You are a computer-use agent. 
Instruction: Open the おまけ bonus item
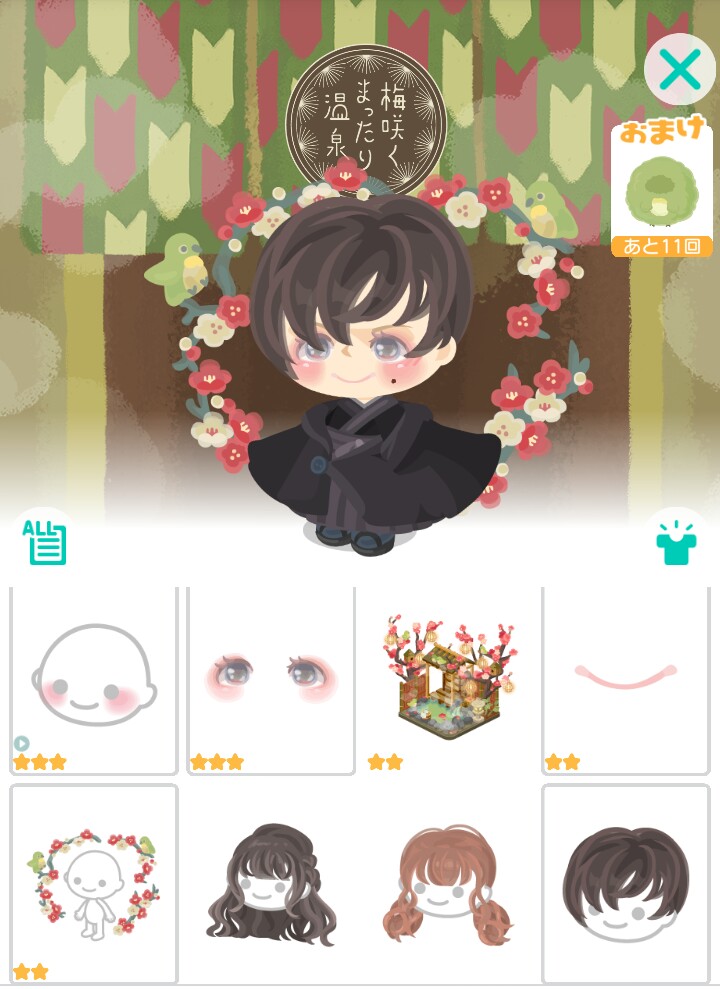(661, 191)
